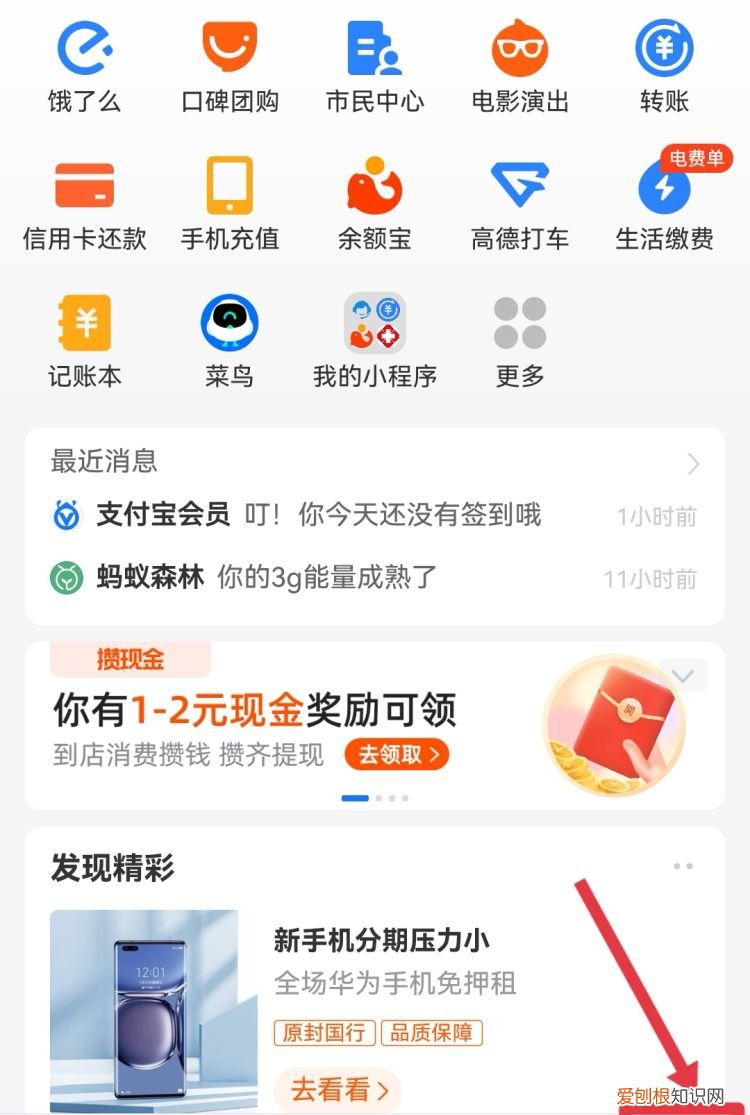Open 高德打车 ride hailing
Screen dimensions: 750x1115
click(x=518, y=195)
